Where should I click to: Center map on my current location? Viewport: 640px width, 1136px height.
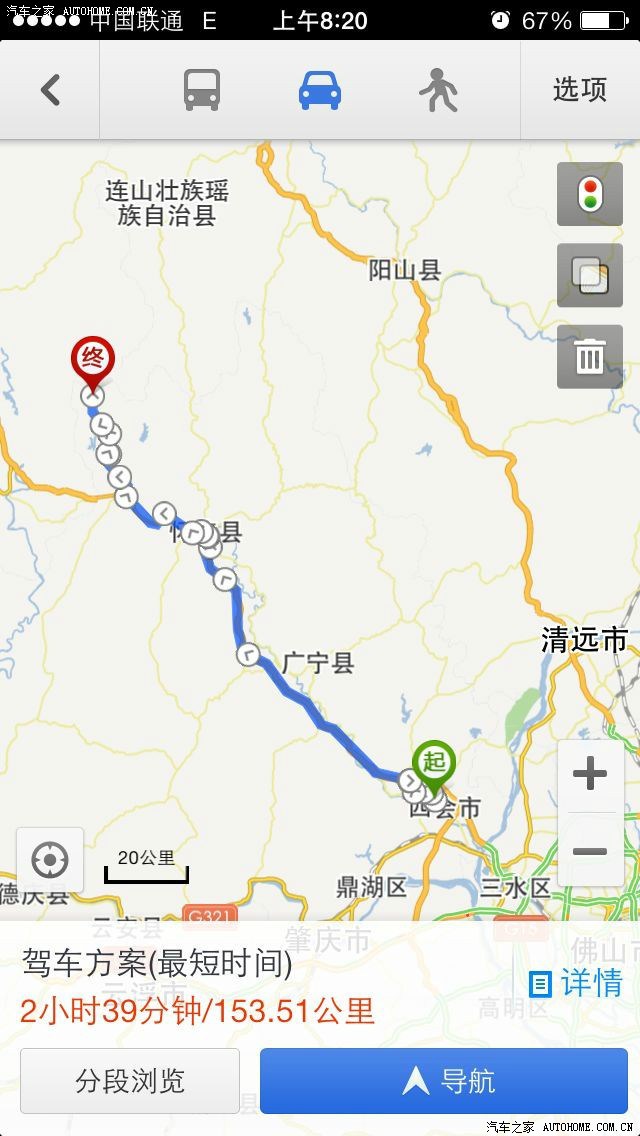50,860
